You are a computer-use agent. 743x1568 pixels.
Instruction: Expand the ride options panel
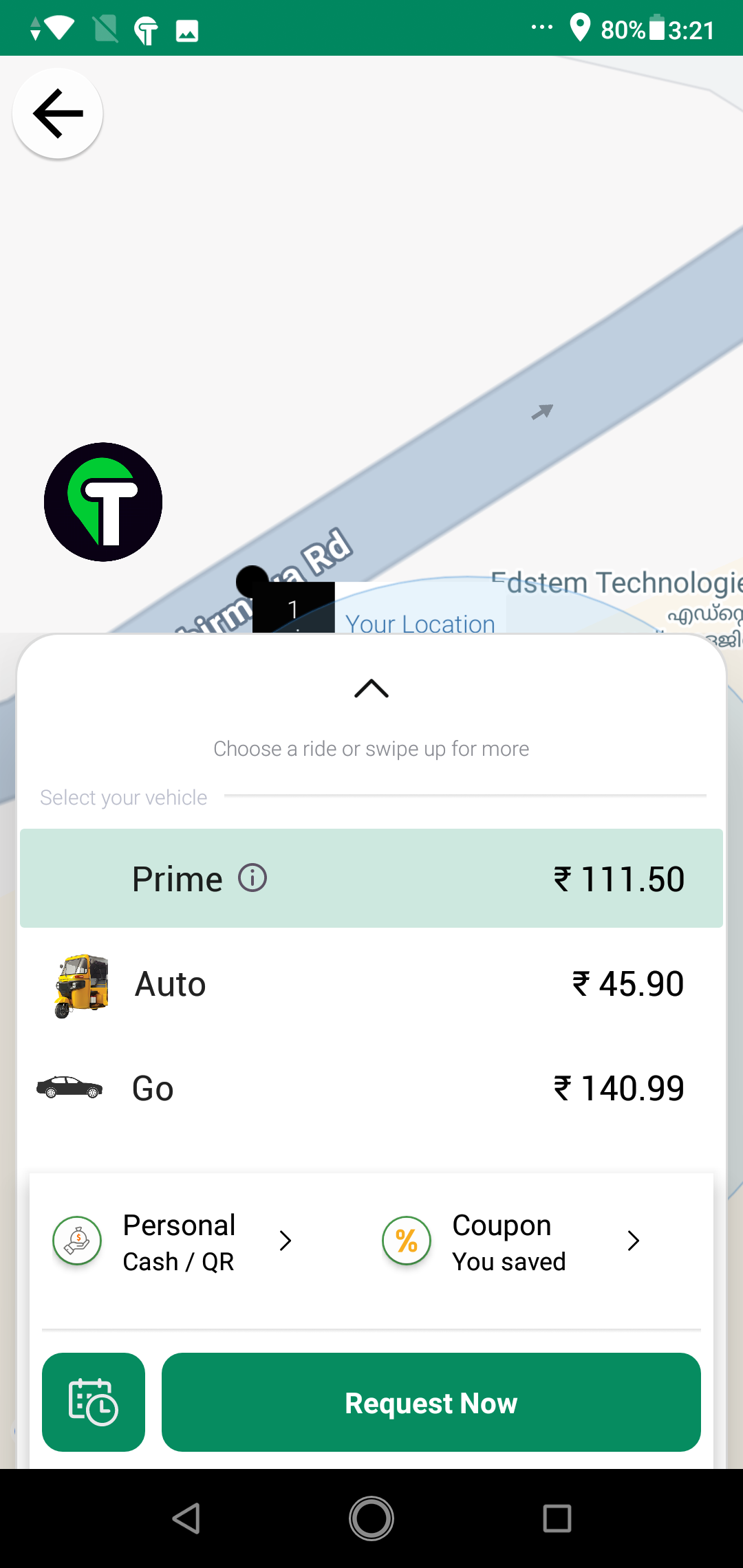371,688
